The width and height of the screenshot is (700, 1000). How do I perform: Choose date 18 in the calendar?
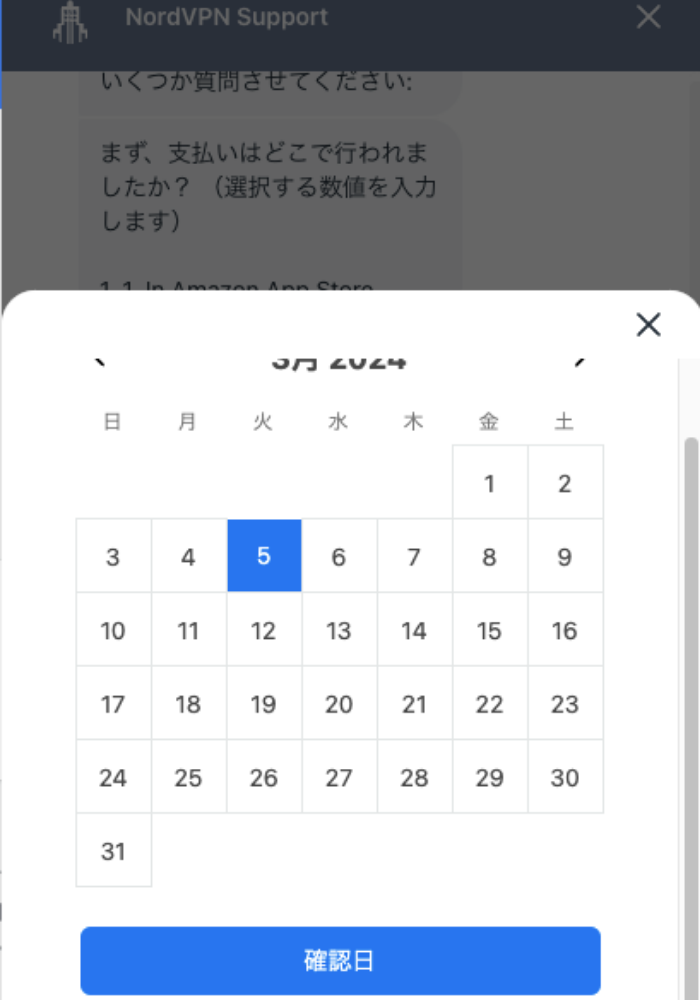tap(188, 704)
